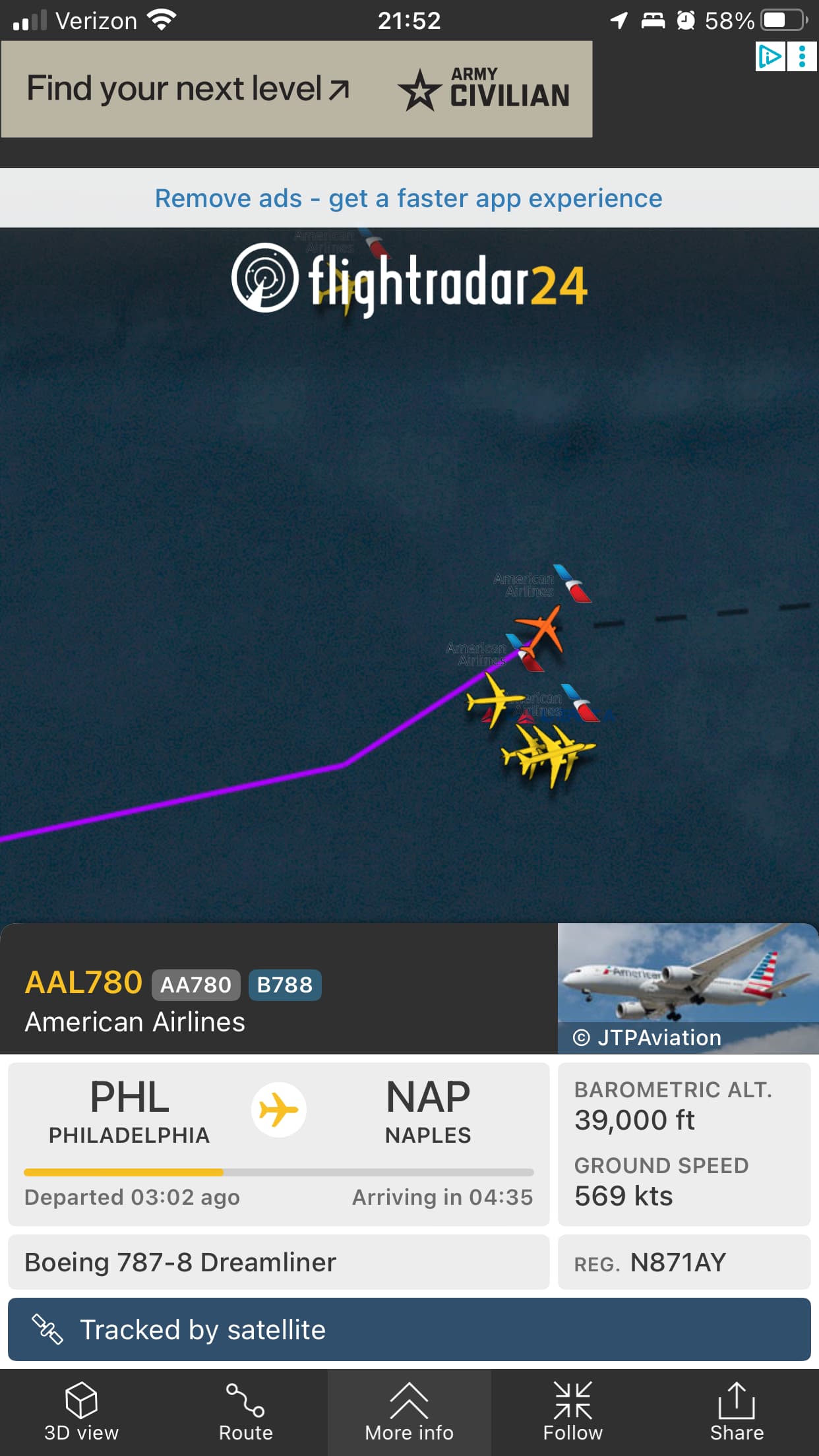Follow flight AAL780 on map
The height and width of the screenshot is (1456, 819).
tap(572, 1412)
